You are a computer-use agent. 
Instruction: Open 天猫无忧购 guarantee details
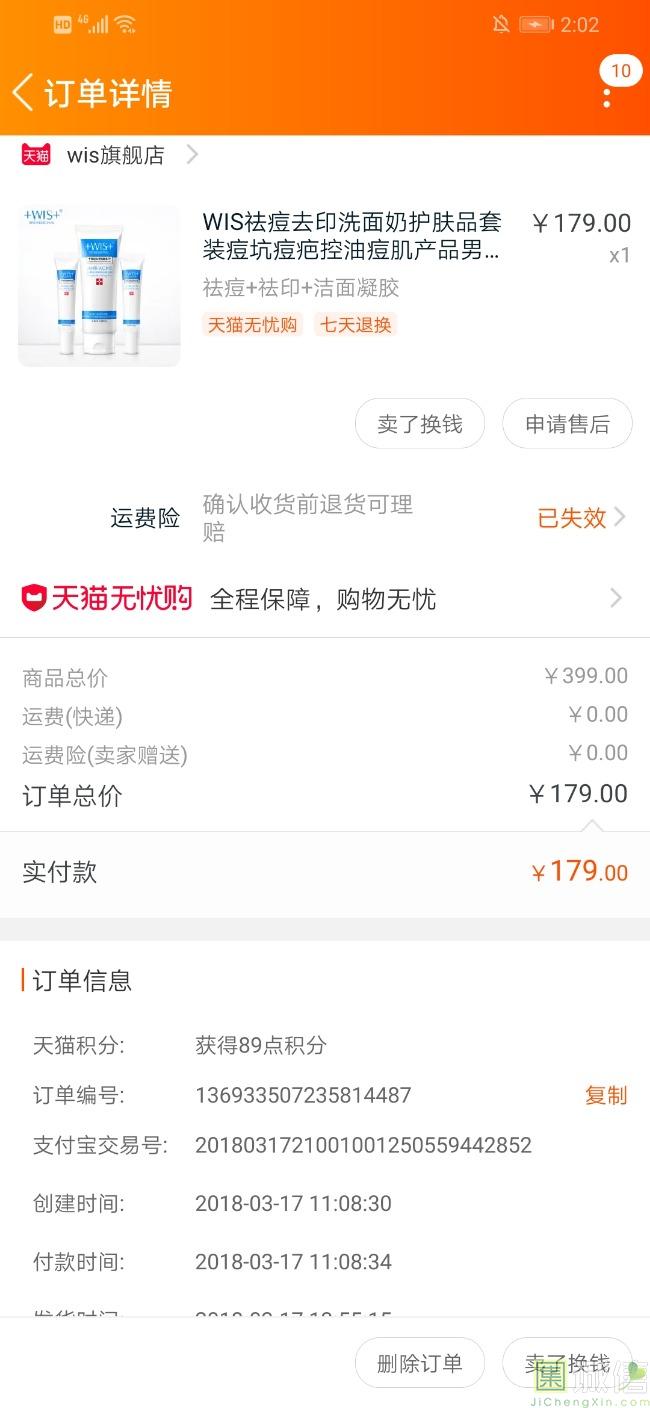coord(324,599)
